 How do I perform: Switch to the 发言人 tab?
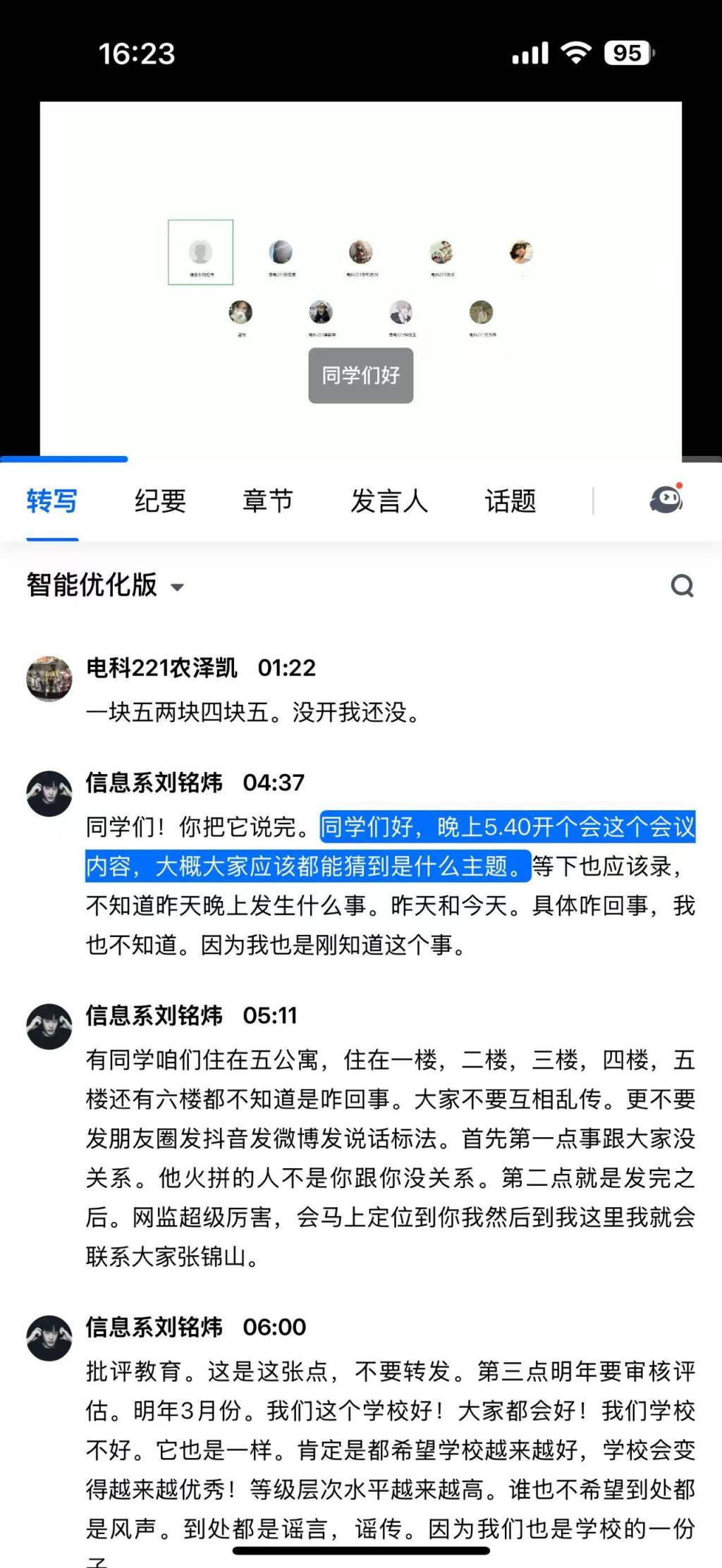[389, 501]
